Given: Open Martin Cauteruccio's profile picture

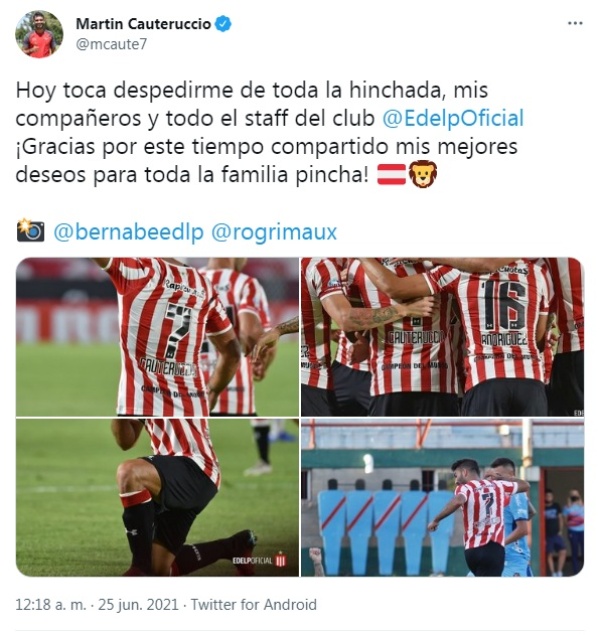Looking at the screenshot, I should pos(40,34).
